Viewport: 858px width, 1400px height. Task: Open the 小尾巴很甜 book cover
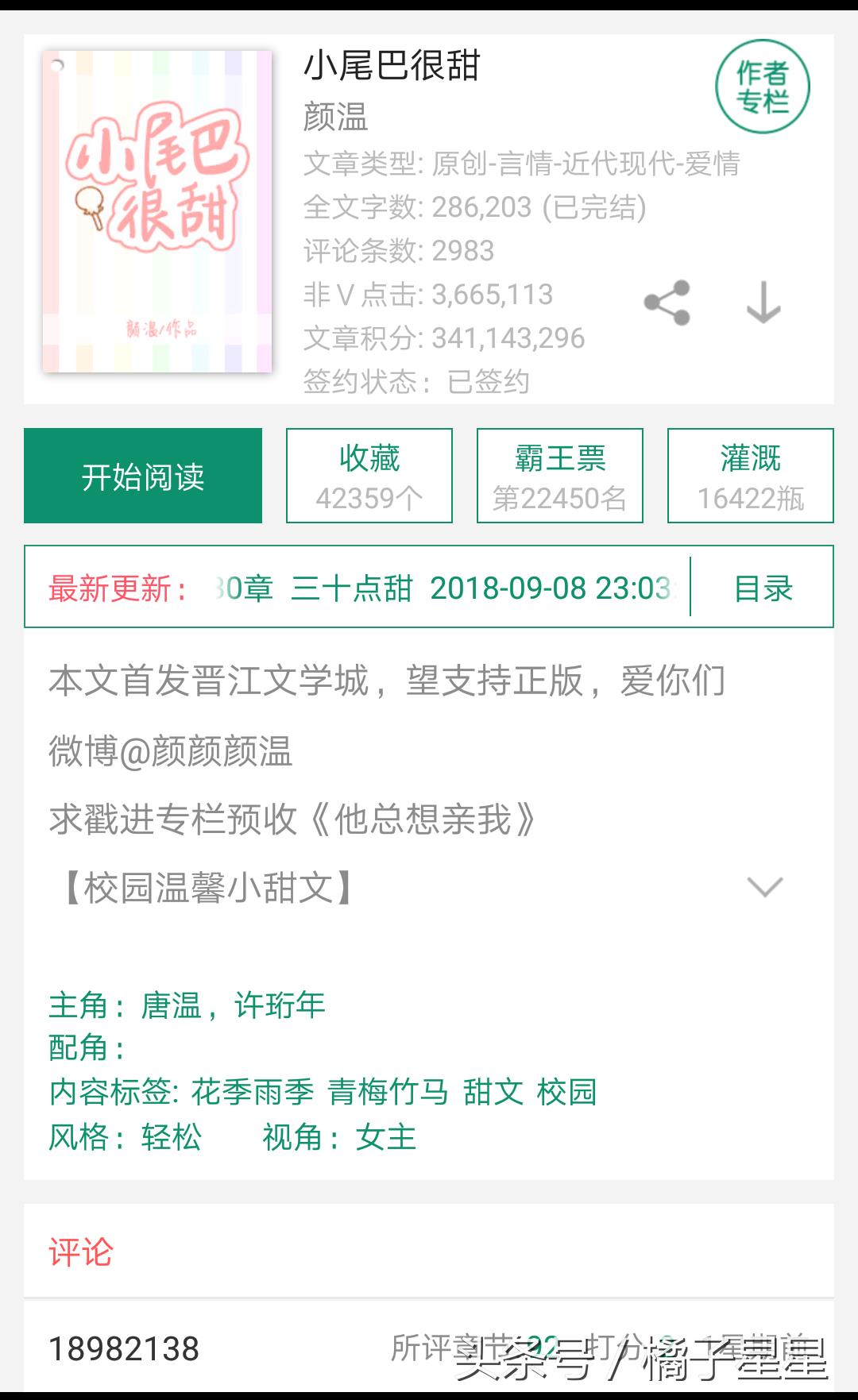pyautogui.click(x=157, y=211)
